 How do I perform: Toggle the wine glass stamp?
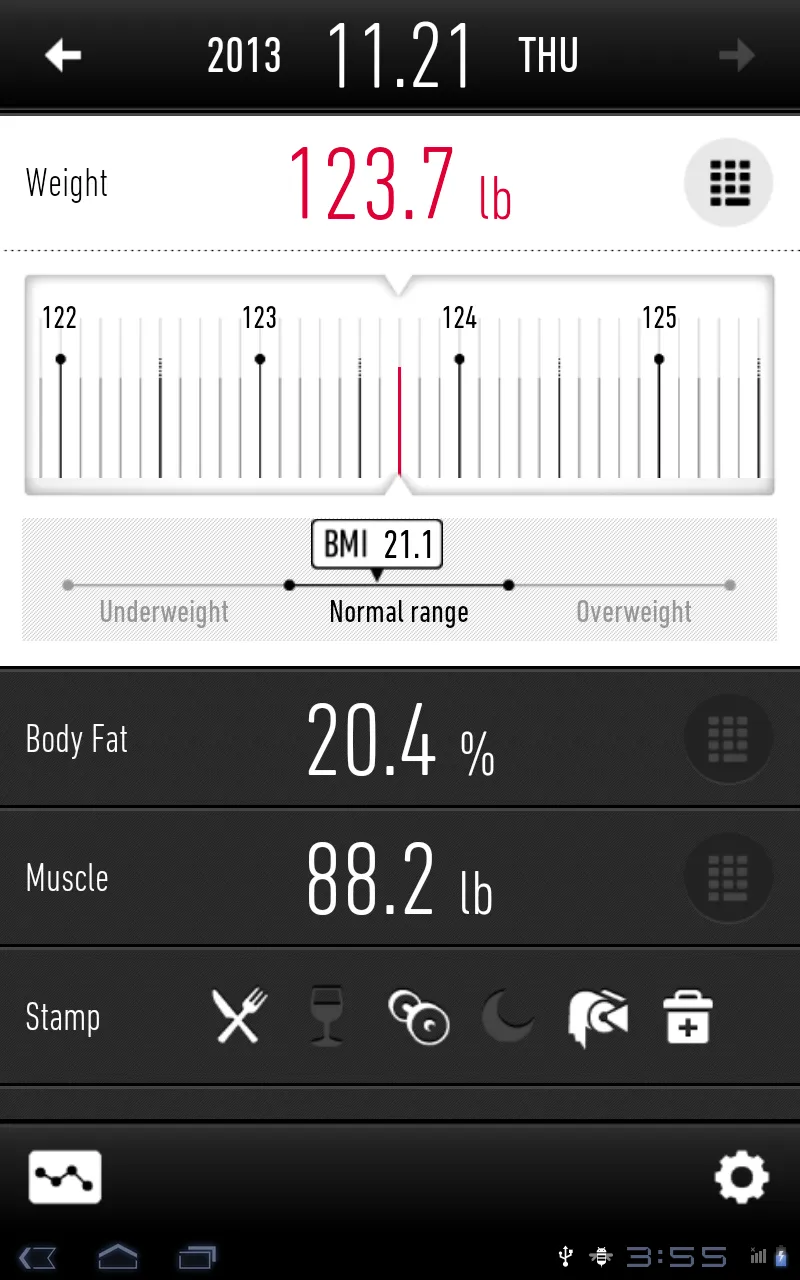coord(328,1016)
